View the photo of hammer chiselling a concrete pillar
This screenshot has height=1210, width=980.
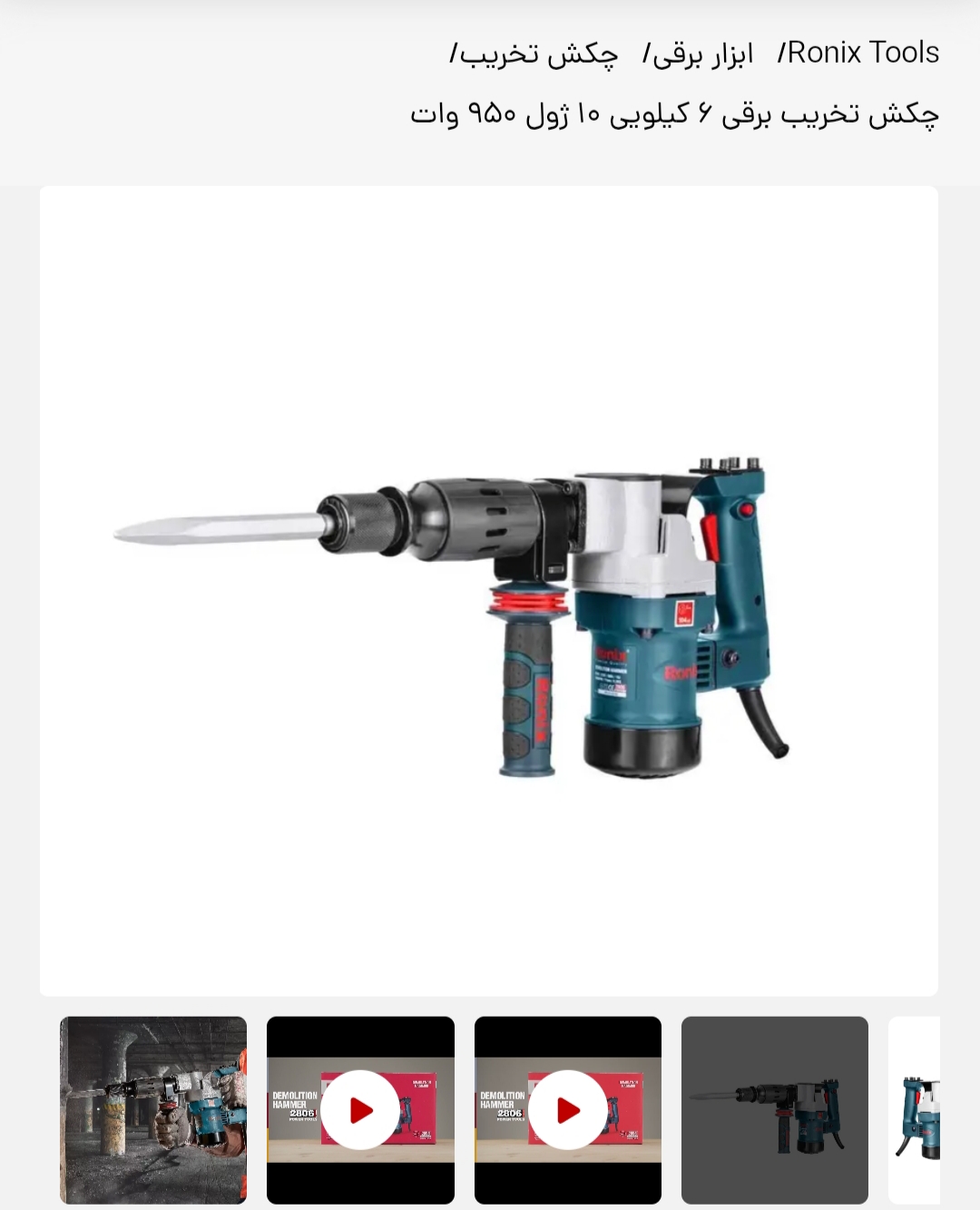click(153, 1109)
